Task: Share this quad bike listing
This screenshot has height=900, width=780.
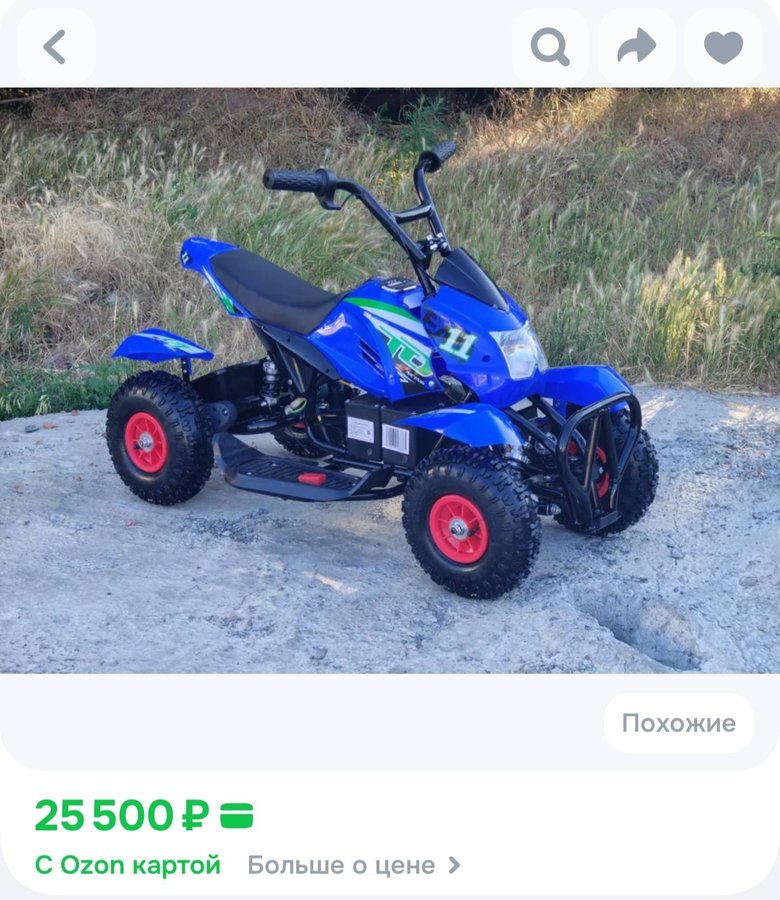Action: [636, 47]
